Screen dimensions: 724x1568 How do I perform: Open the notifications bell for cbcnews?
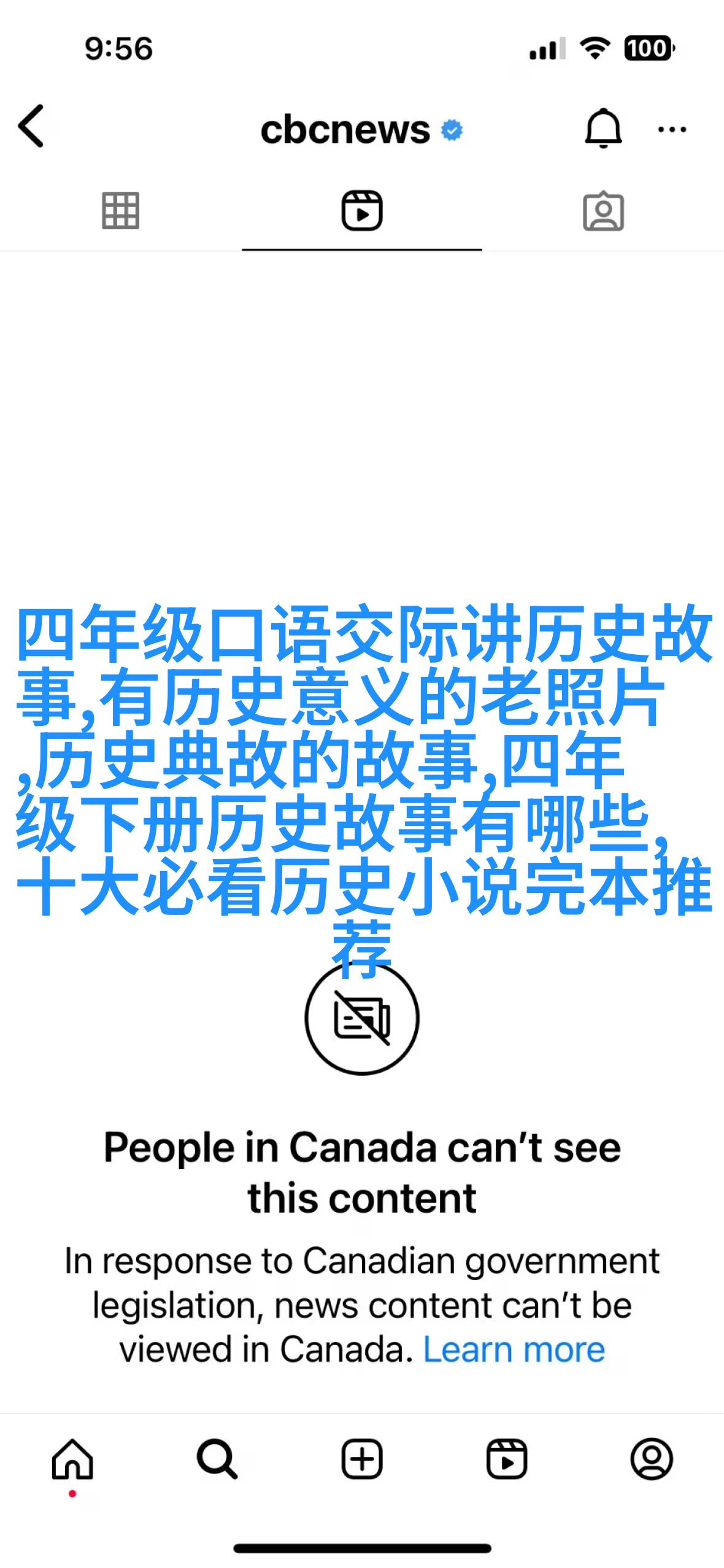click(x=603, y=128)
